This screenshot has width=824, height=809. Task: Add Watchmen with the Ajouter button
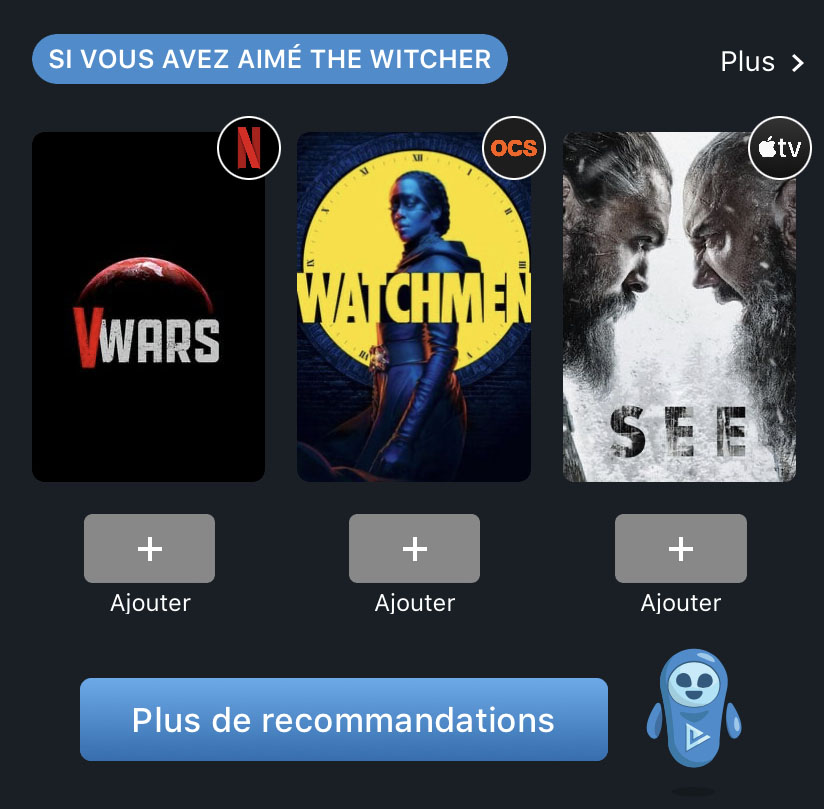pyautogui.click(x=414, y=548)
